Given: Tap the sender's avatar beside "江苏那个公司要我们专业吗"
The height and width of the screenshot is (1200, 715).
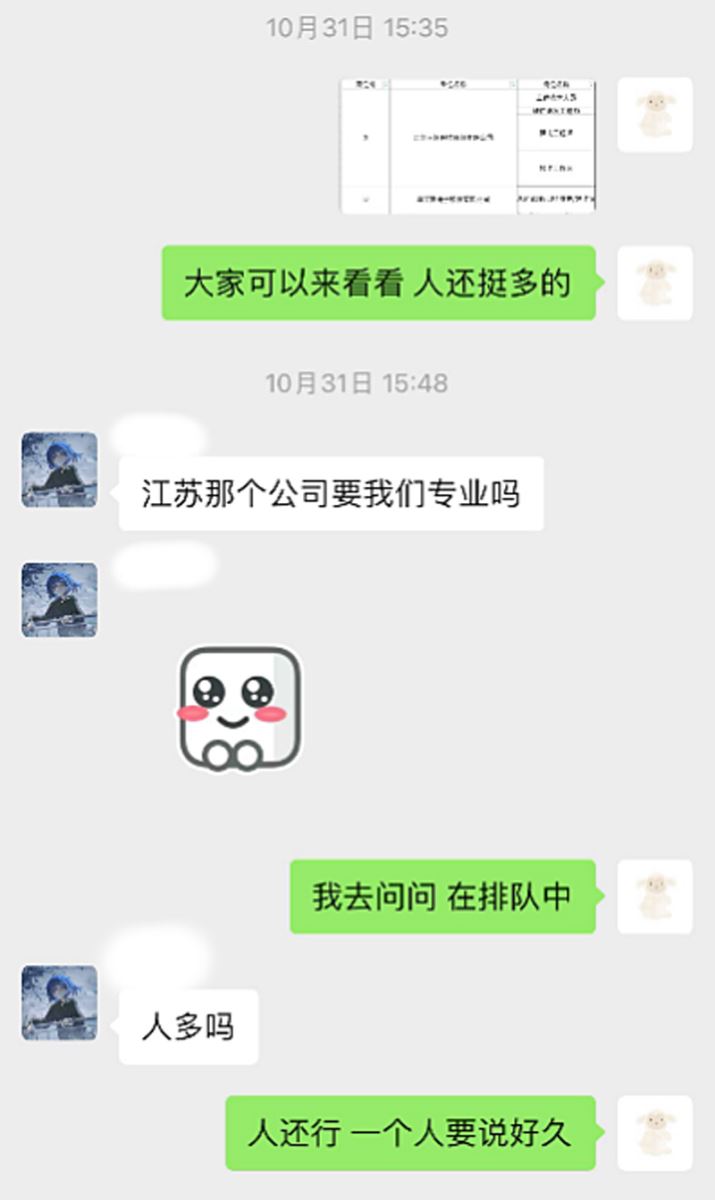Looking at the screenshot, I should 60,470.
